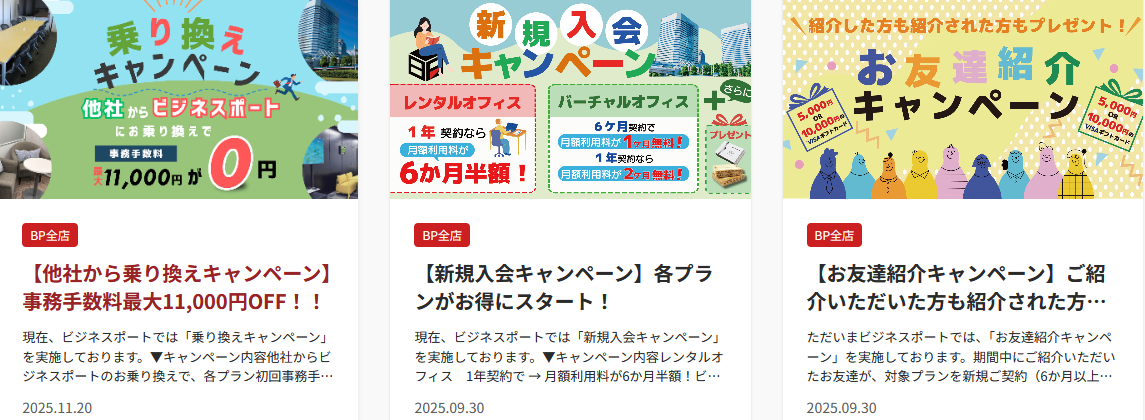This screenshot has width=1145, height=420.
Task: Open the 他社から乗り換えキャンペーン card
Action: 177,286
